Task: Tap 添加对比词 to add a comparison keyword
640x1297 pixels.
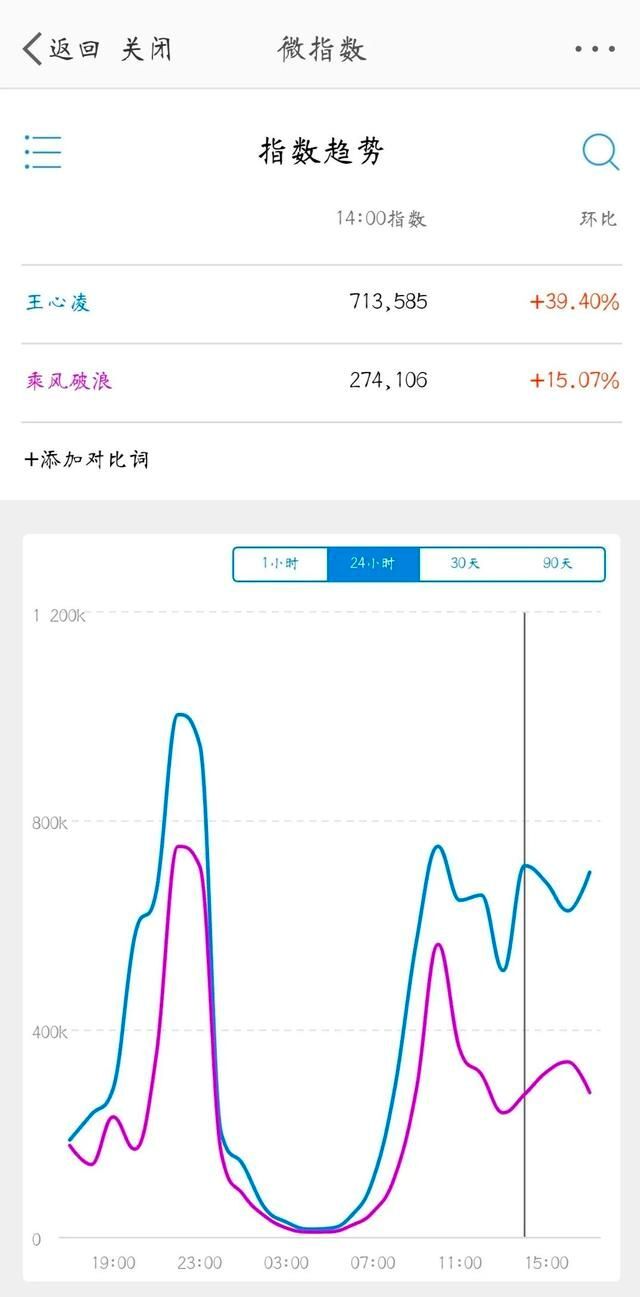Action: coord(87,460)
